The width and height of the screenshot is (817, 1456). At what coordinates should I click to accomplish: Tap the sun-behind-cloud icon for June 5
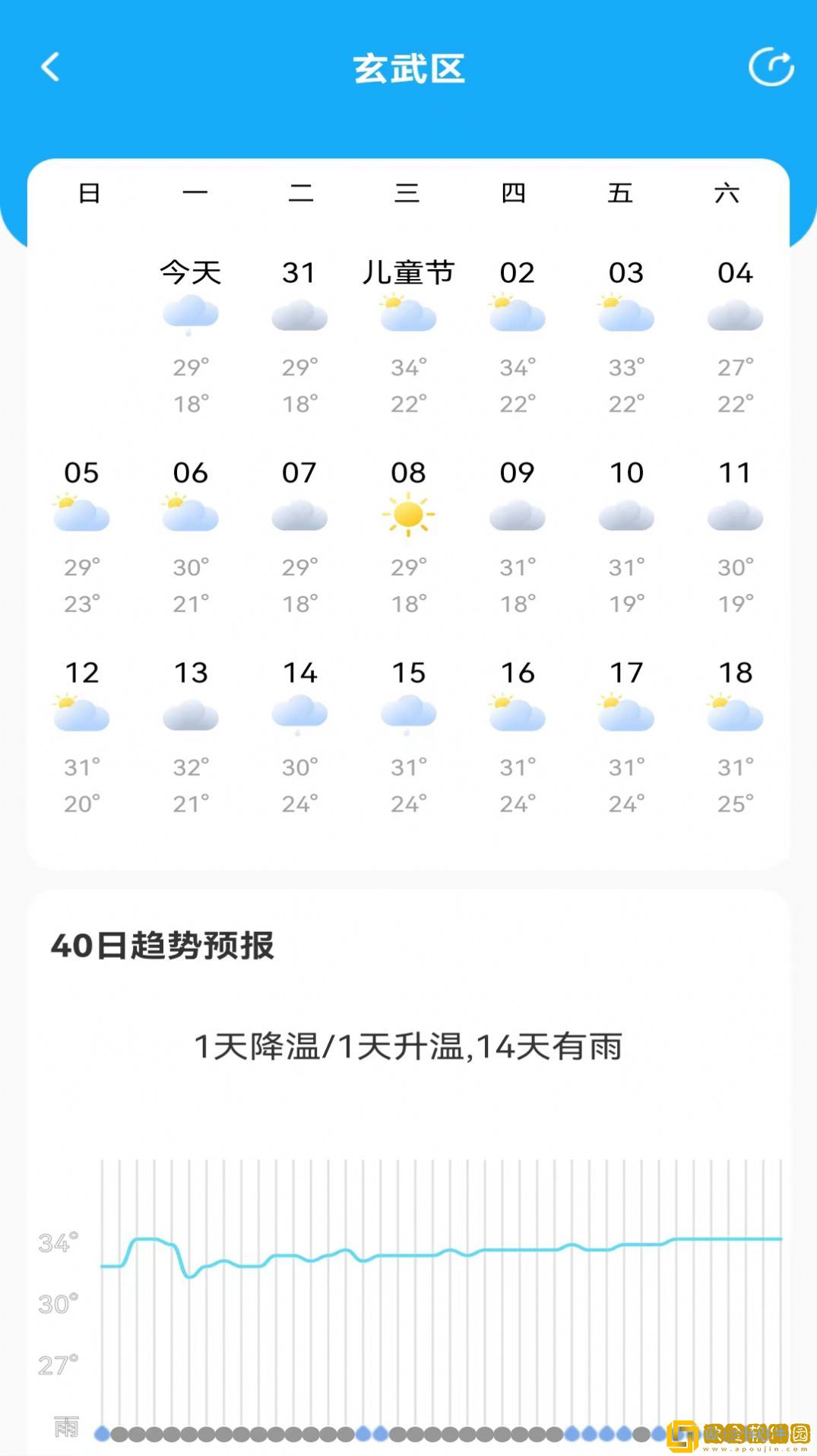(82, 515)
